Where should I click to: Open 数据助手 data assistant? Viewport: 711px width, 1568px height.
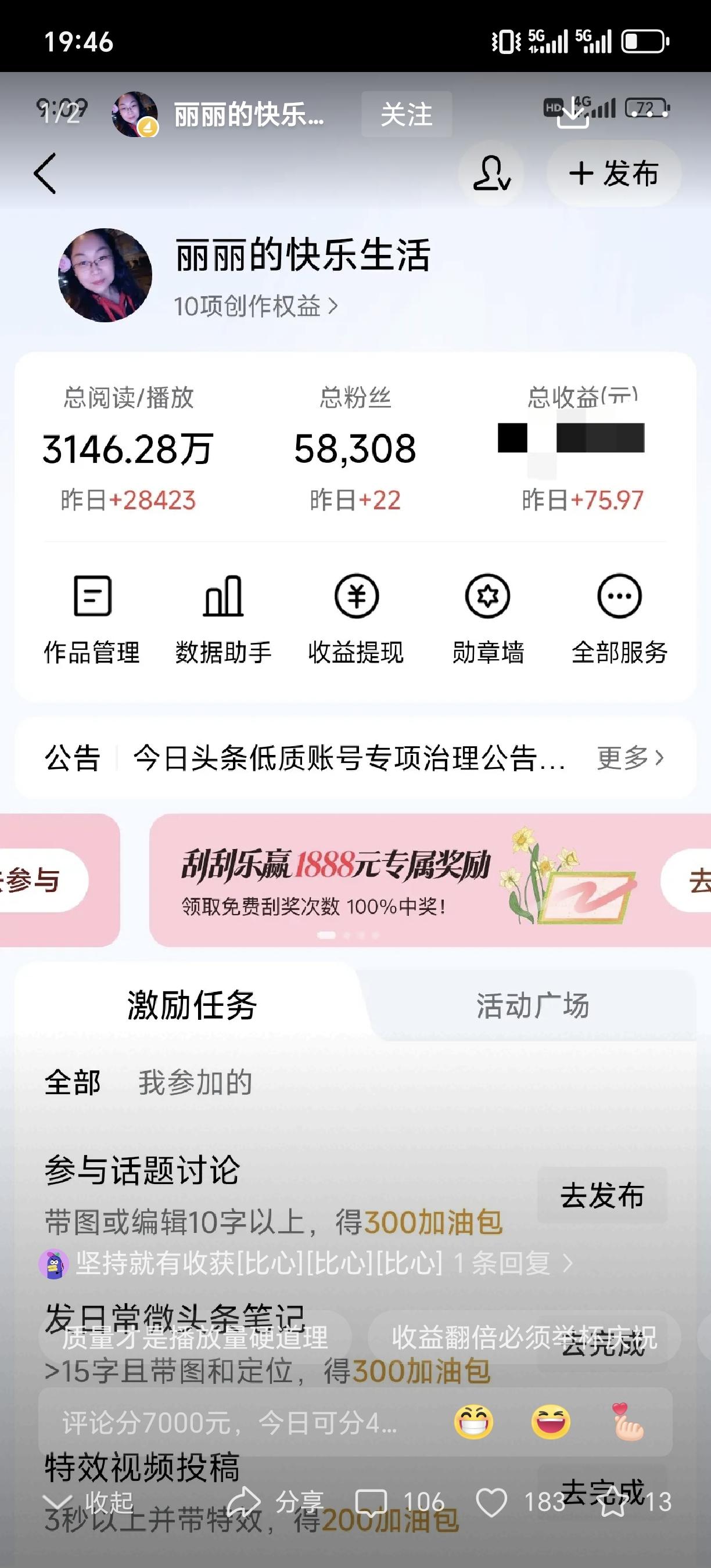[225, 615]
